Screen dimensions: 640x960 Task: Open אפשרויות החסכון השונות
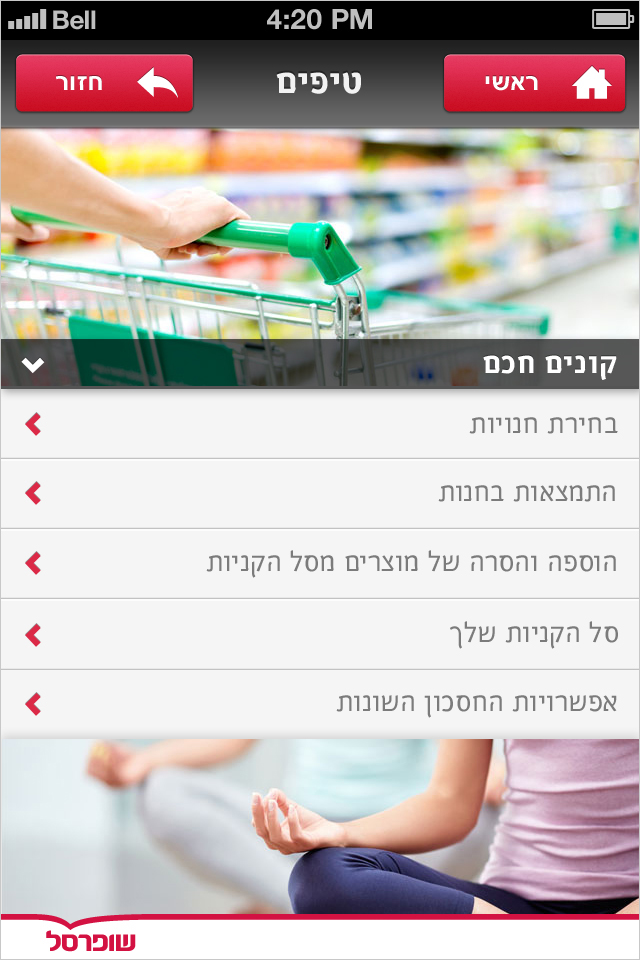click(320, 703)
